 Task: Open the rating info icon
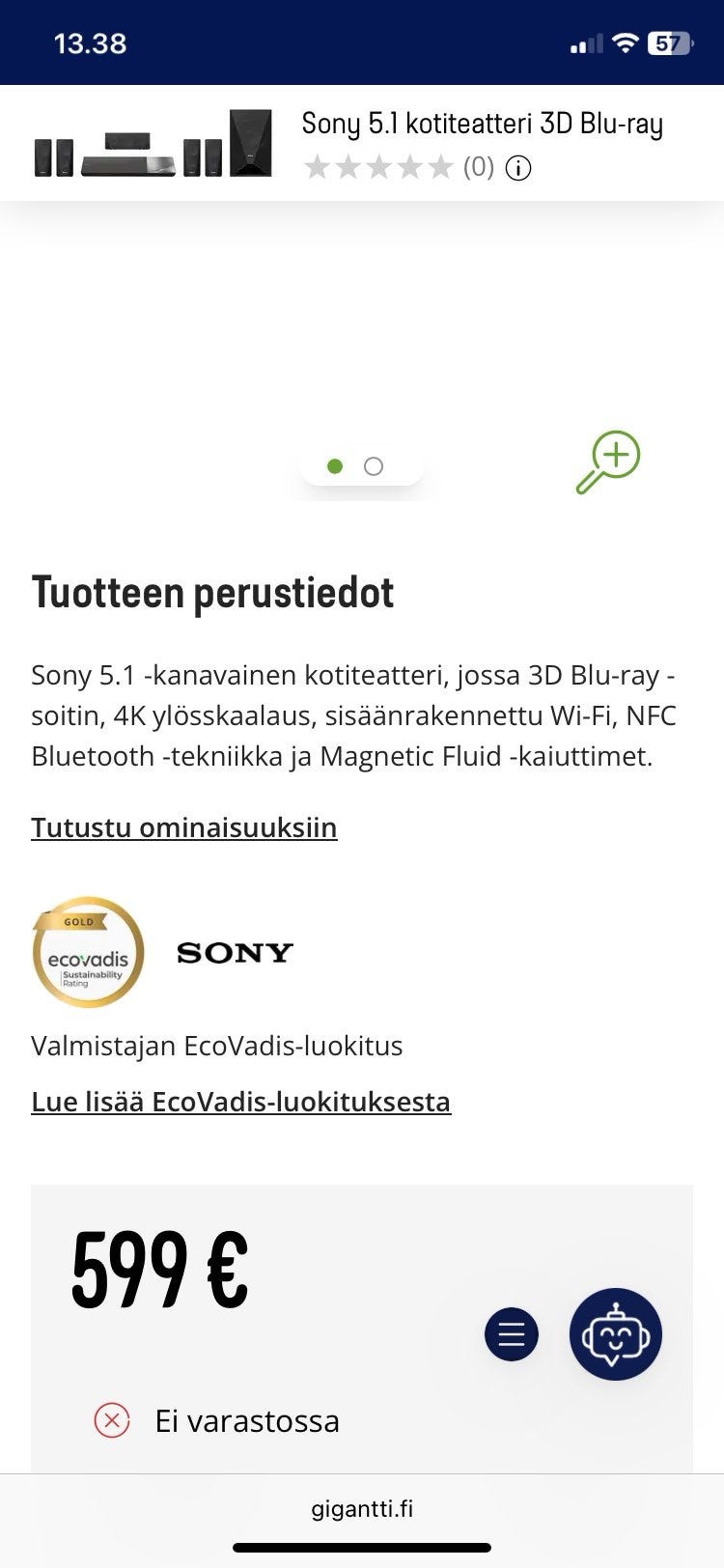click(x=518, y=168)
